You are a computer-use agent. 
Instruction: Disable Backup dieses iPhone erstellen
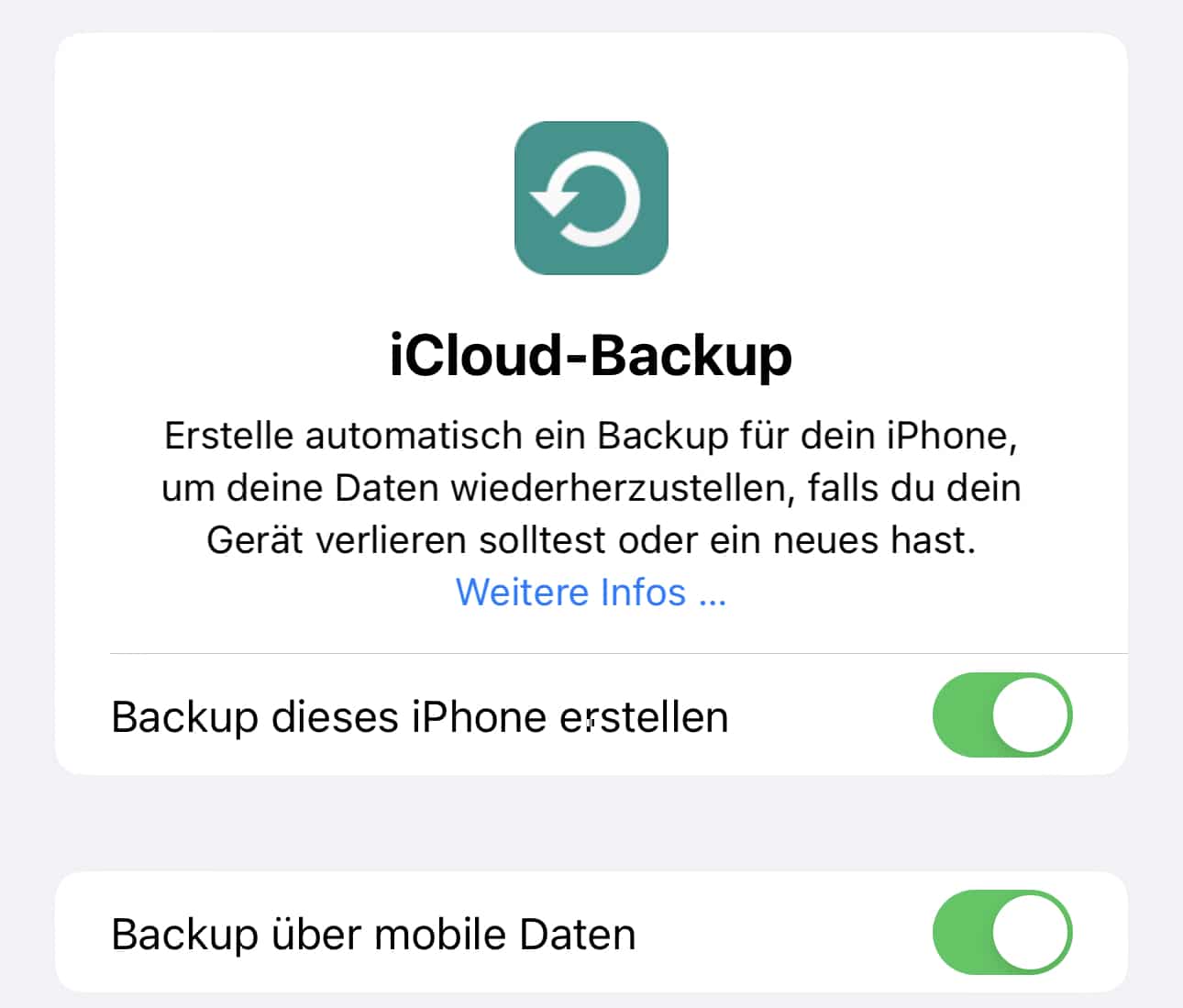[x=1001, y=715]
